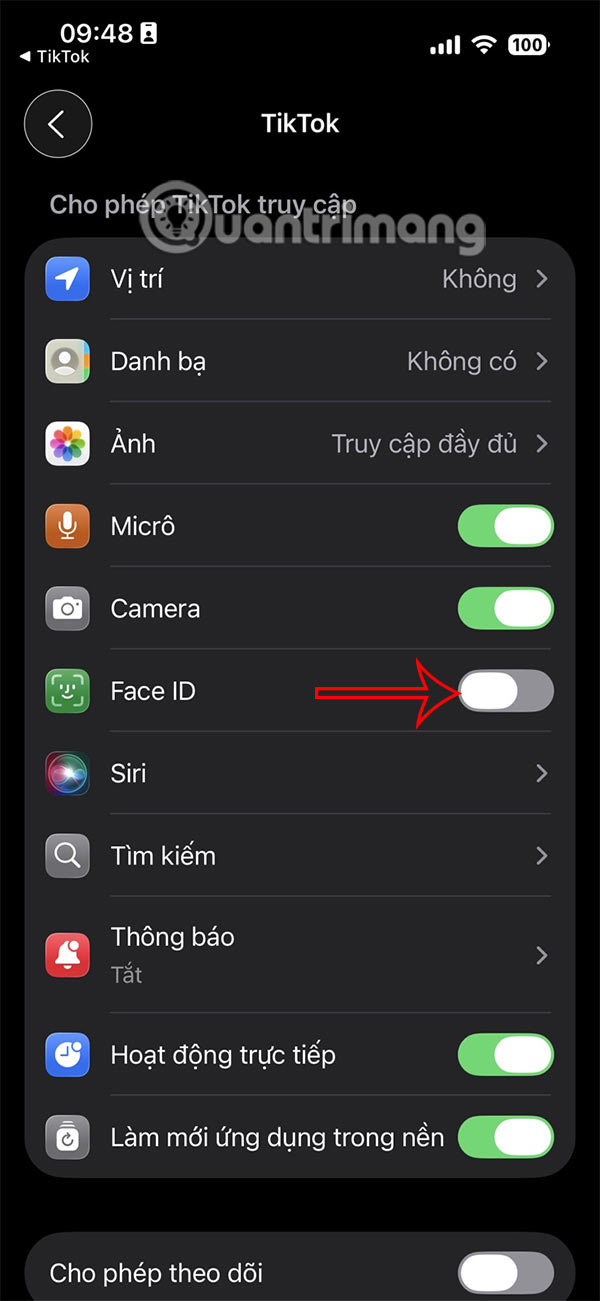Open Ảnh photos access settings
Screen dimensions: 600x1301
pyautogui.click(x=300, y=444)
